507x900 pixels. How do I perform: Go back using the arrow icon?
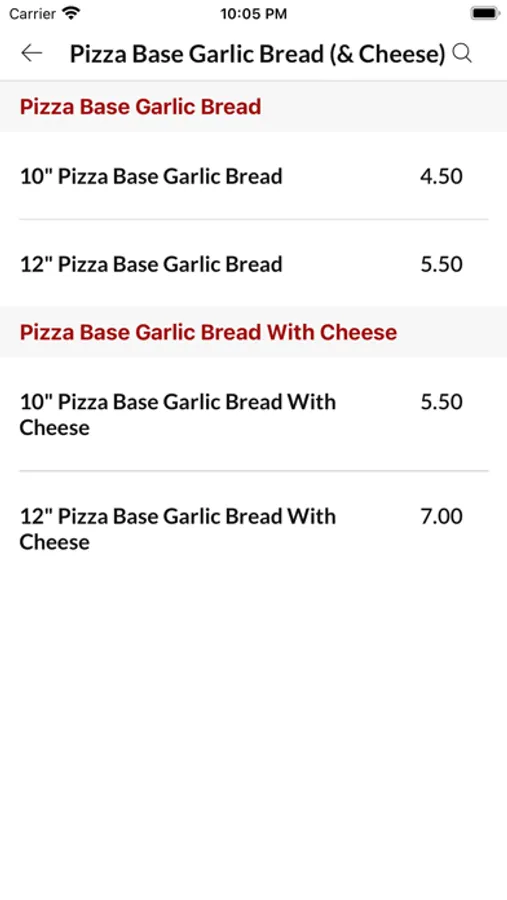(x=32, y=53)
